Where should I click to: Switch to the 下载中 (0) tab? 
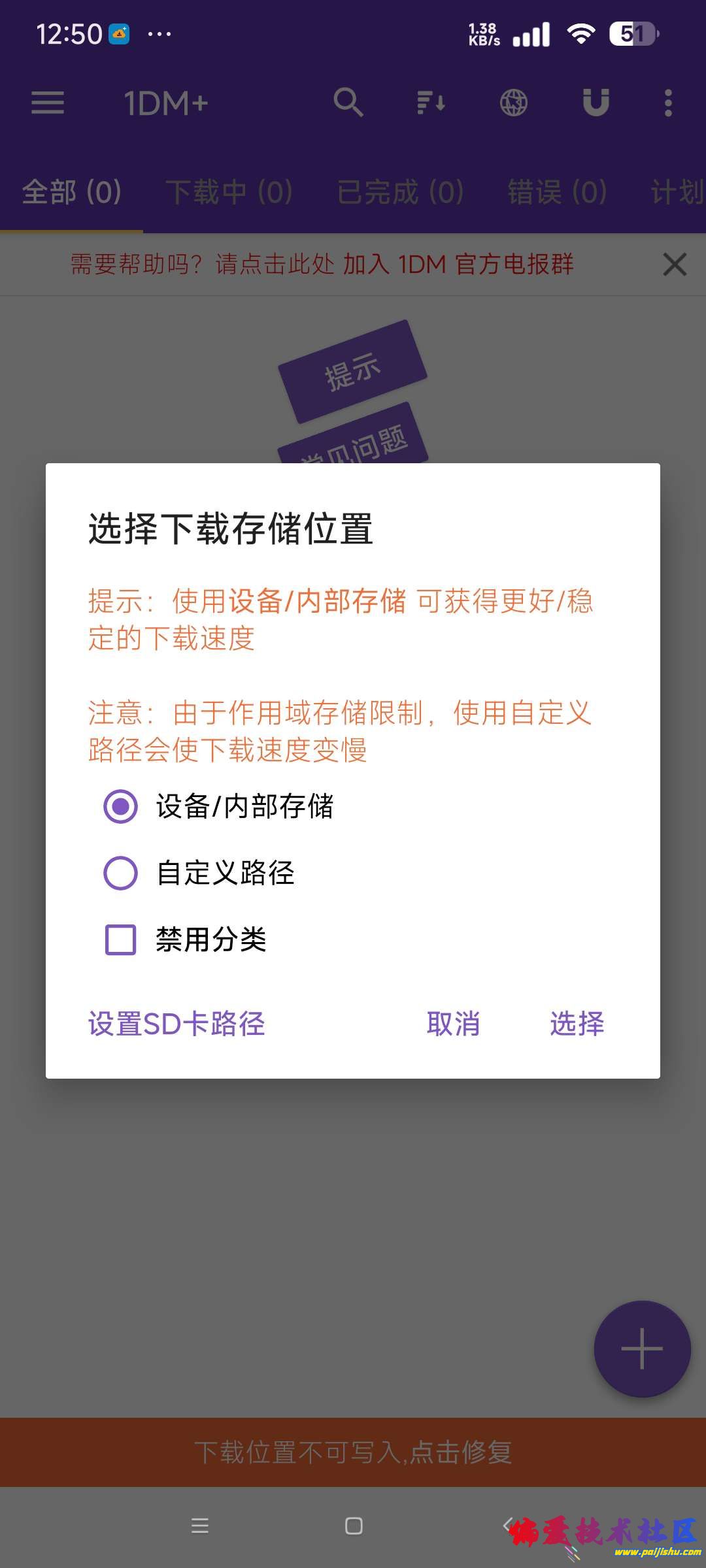point(229,192)
